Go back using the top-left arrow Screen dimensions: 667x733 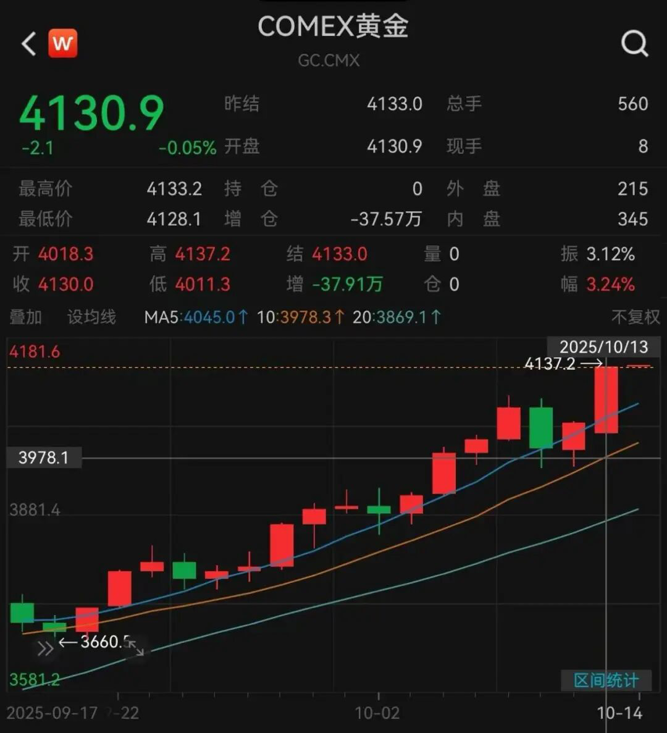(x=28, y=43)
